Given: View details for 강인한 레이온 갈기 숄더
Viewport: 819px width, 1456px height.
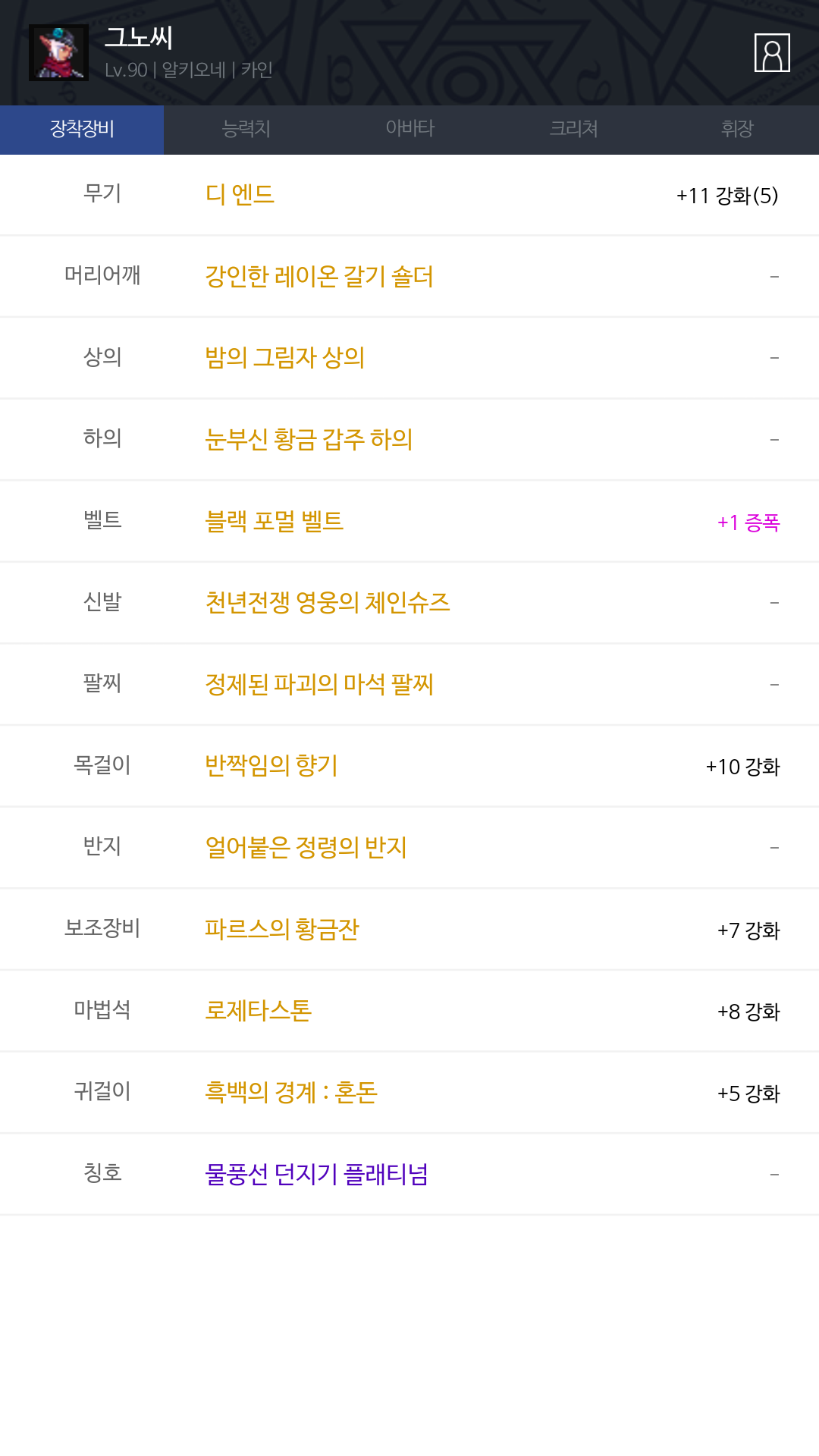Looking at the screenshot, I should pos(319,277).
